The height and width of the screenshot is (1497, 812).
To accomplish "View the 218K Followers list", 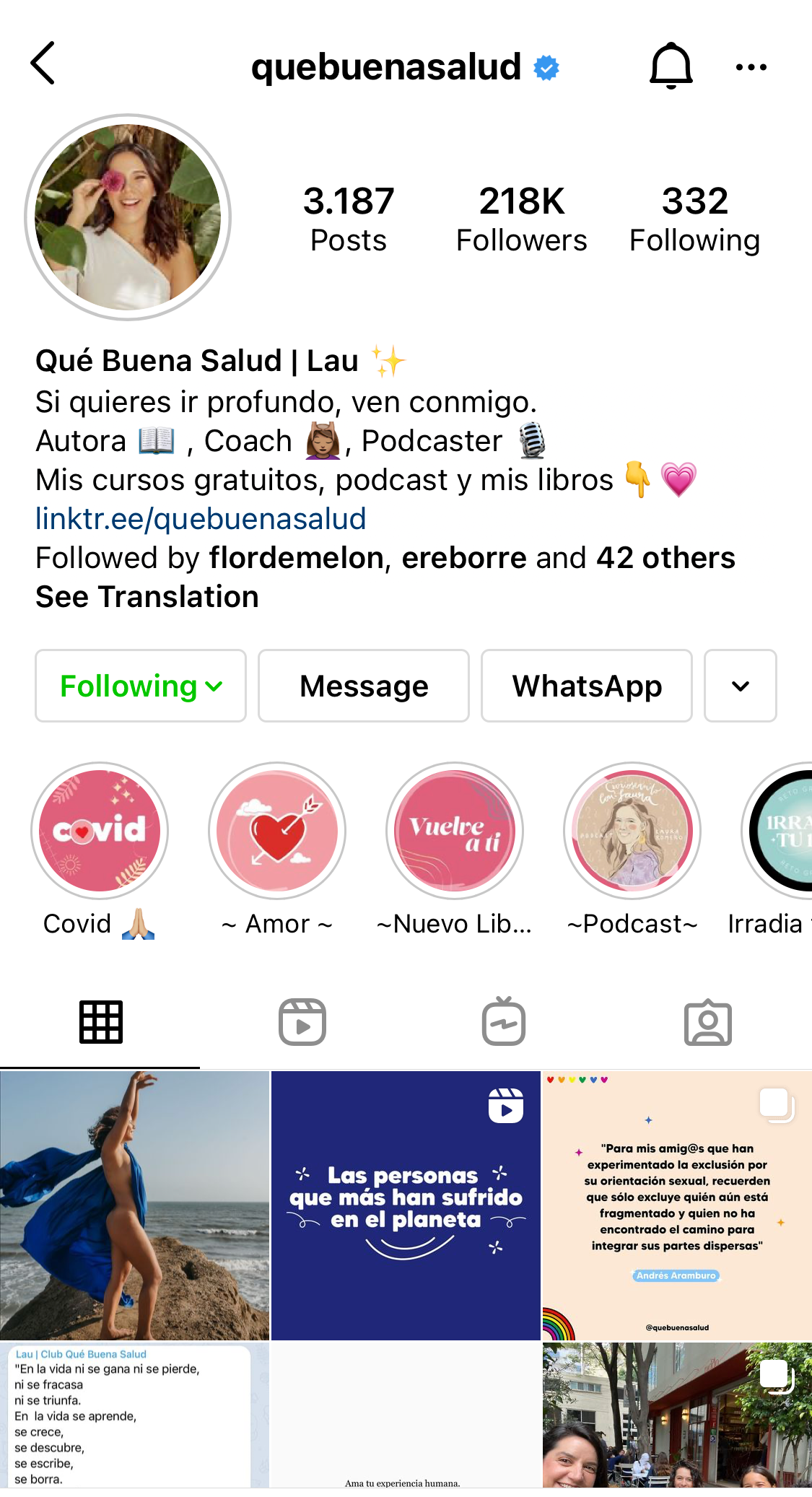I will coord(521,219).
